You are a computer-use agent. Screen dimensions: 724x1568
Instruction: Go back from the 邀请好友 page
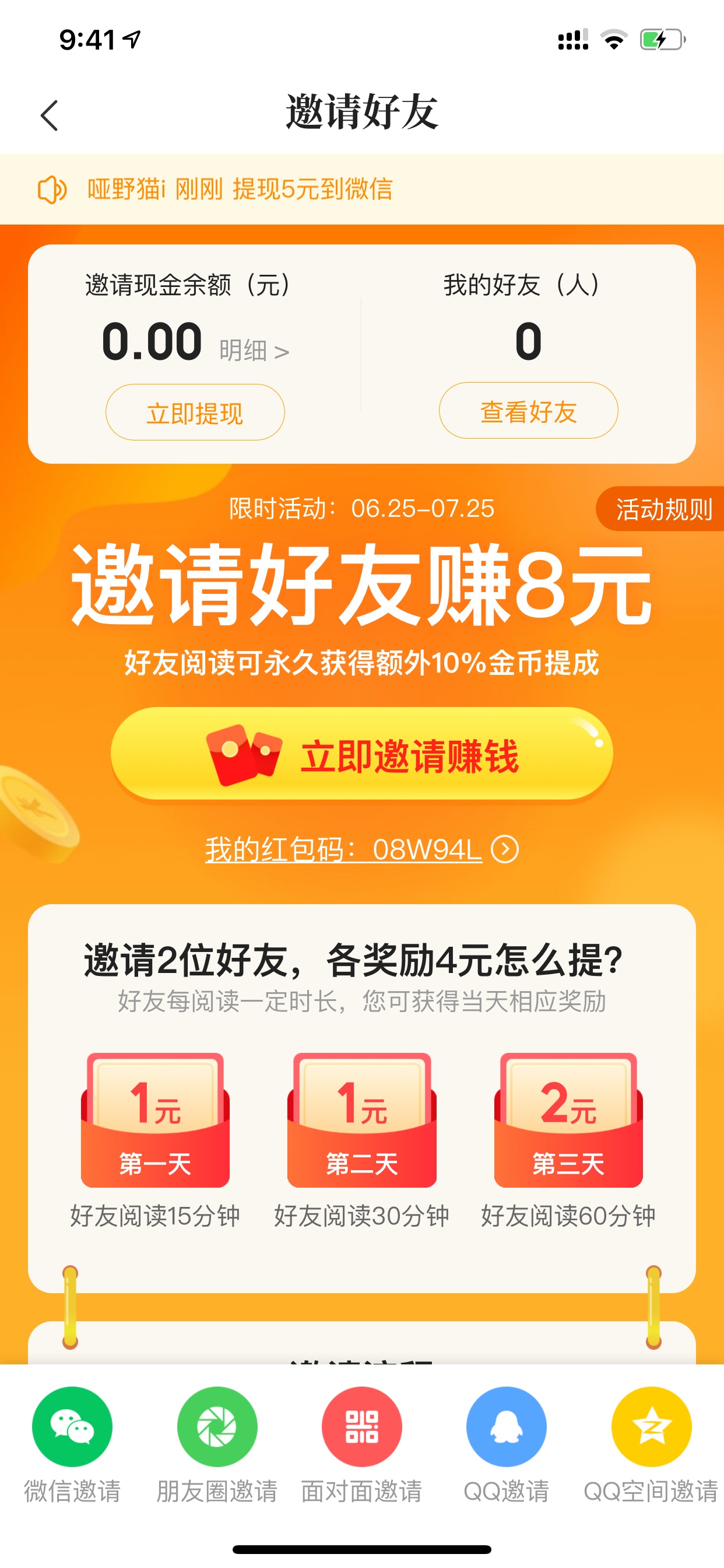(50, 115)
